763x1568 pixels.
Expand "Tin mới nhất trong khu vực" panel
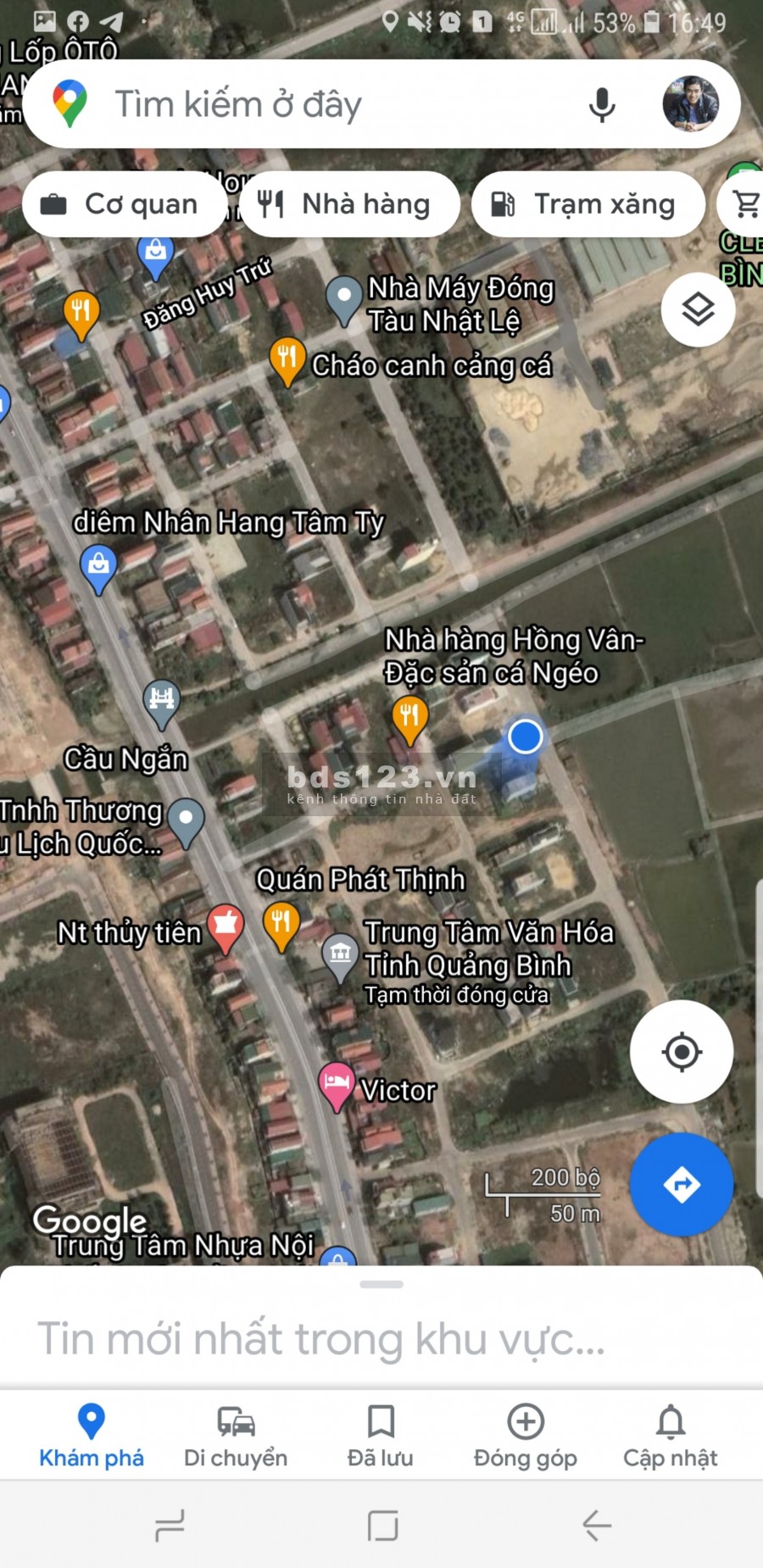[381, 1337]
